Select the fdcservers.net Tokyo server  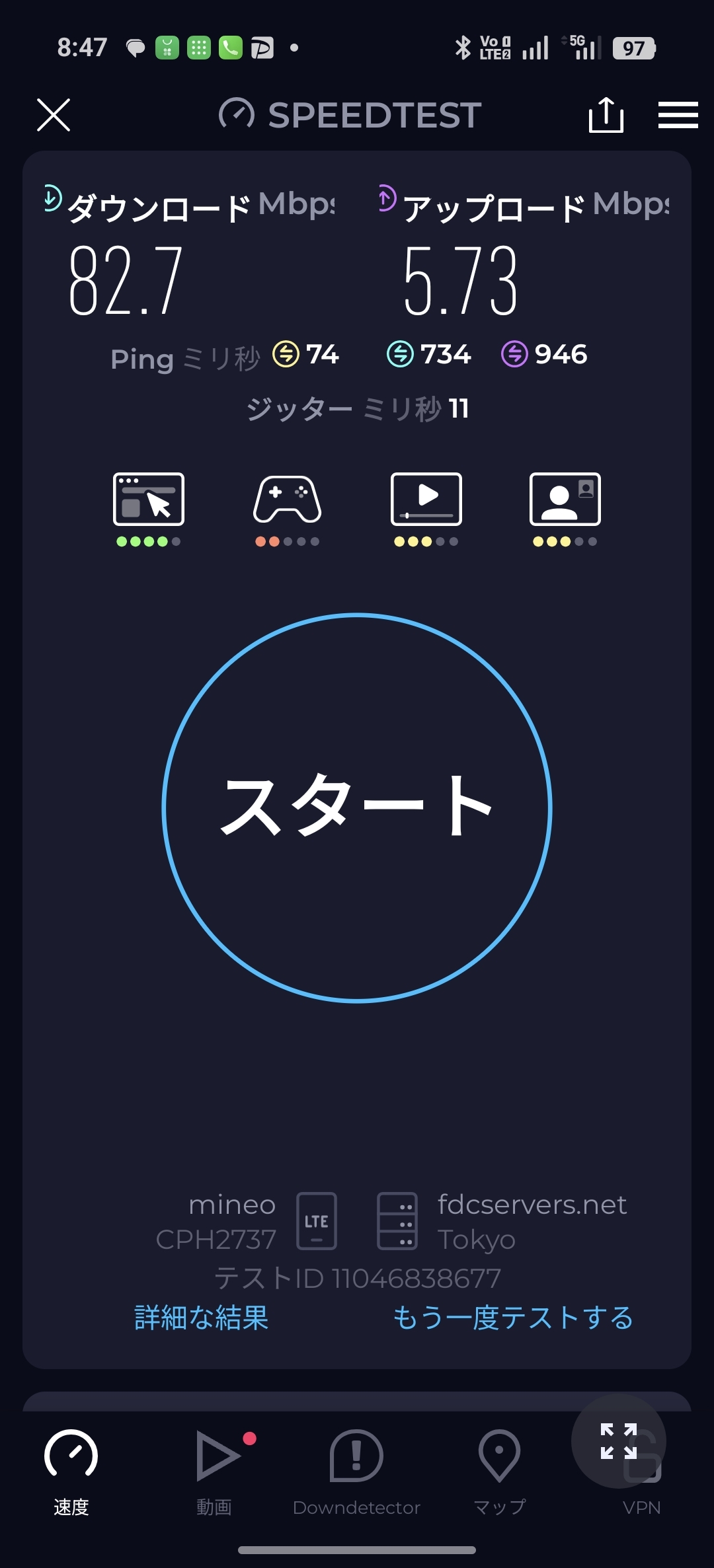pos(502,1221)
